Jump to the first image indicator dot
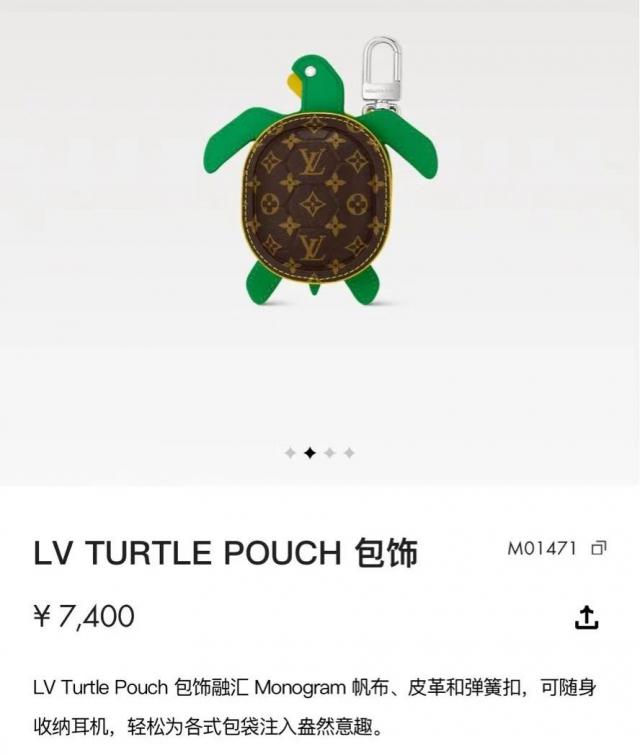The height and width of the screenshot is (755, 640). [x=290, y=453]
